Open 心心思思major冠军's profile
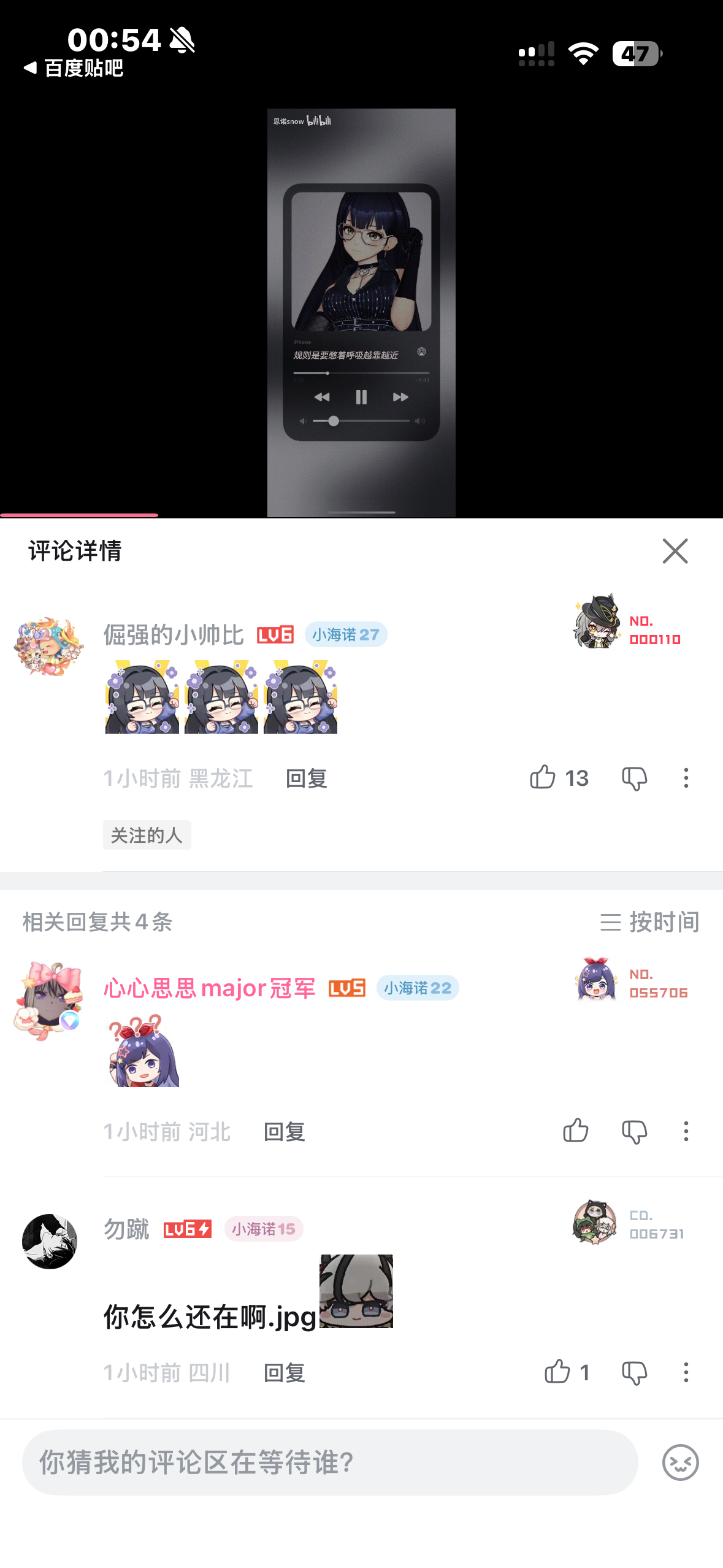The image size is (723, 1568). (48, 1000)
